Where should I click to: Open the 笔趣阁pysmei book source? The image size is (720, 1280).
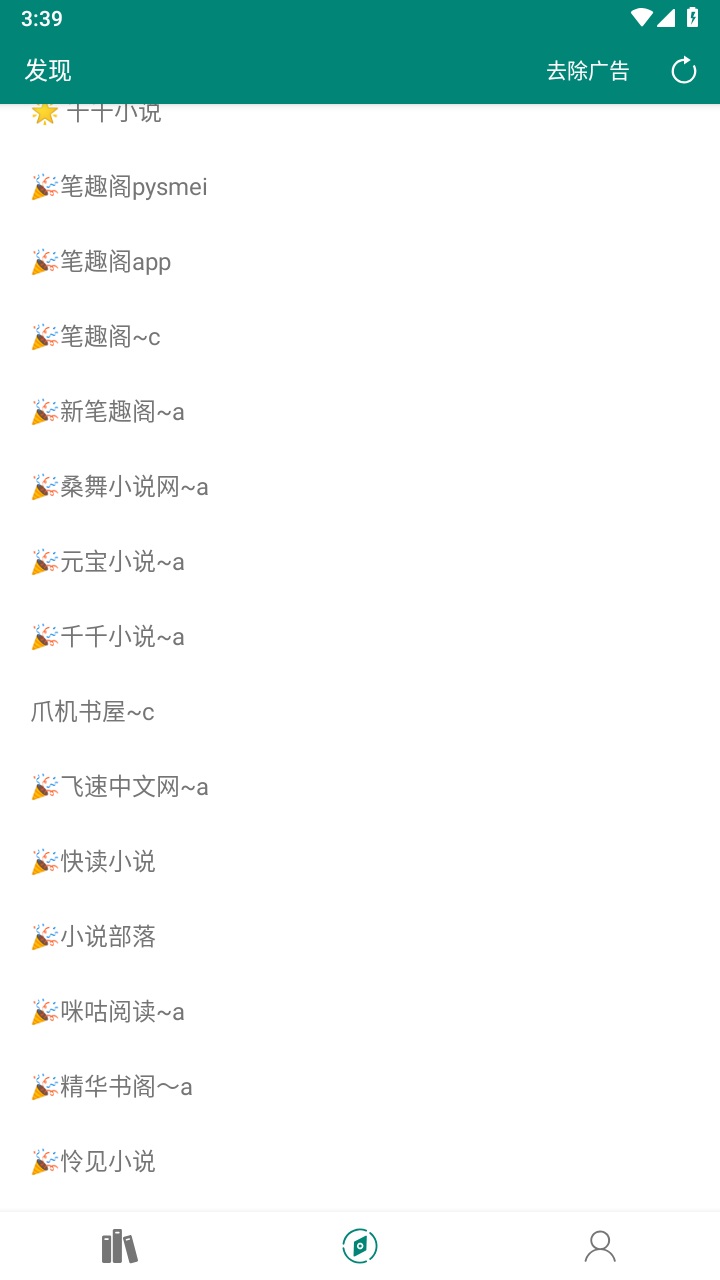118,187
